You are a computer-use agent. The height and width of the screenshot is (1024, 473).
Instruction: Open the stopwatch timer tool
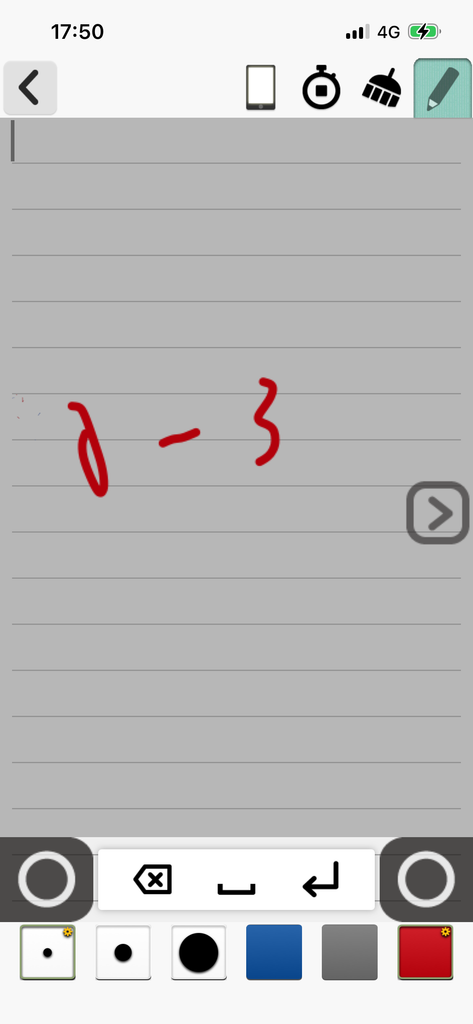click(321, 87)
